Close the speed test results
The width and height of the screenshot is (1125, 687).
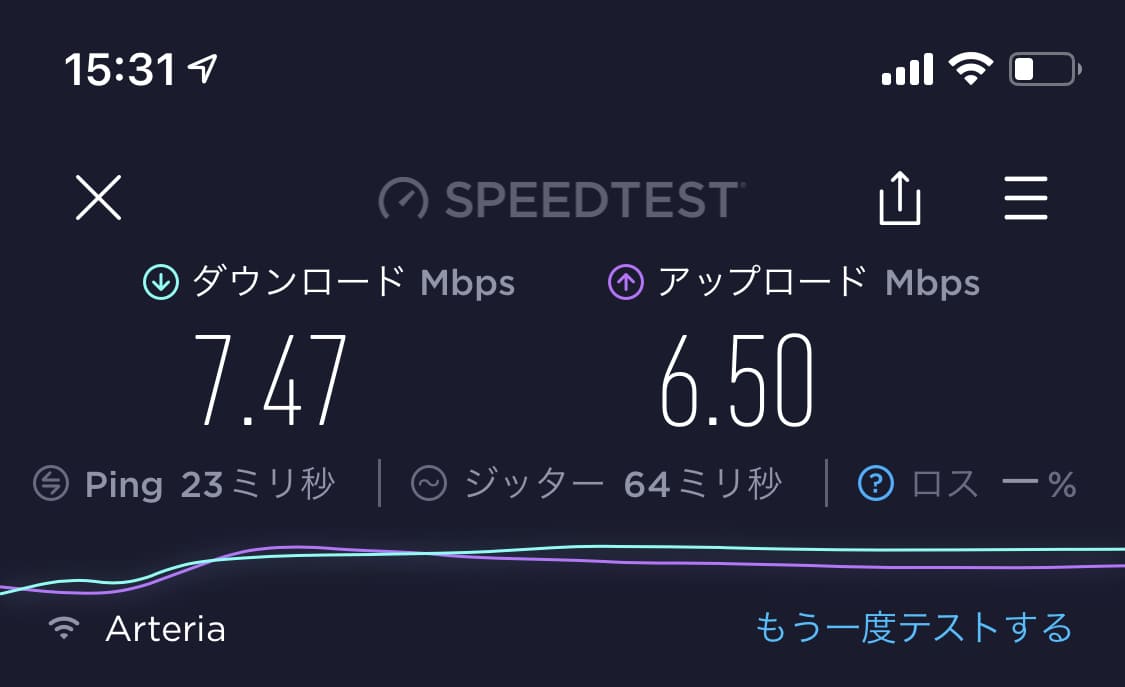point(98,197)
